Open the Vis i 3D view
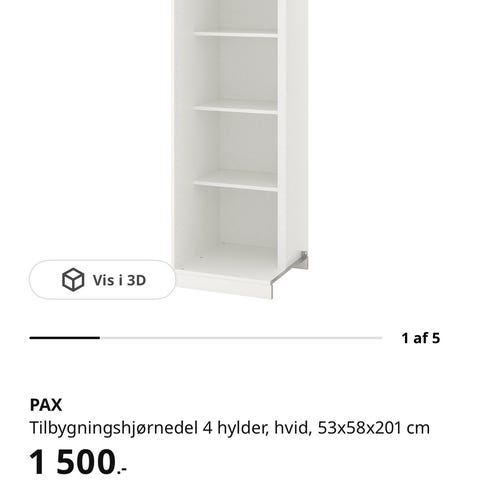Screen dimensions: 480x480 point(102,280)
